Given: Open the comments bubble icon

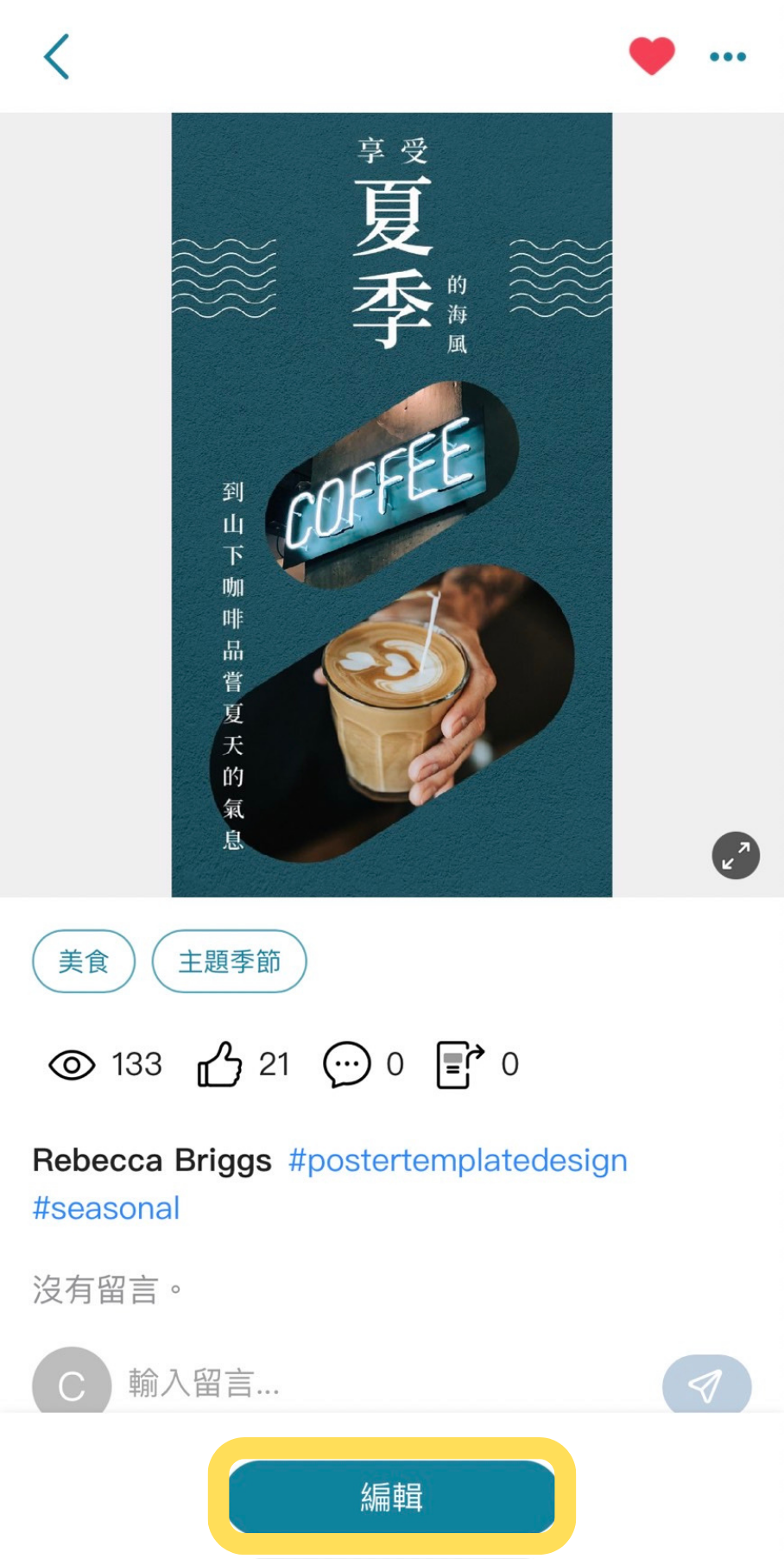Looking at the screenshot, I should click(x=346, y=1064).
